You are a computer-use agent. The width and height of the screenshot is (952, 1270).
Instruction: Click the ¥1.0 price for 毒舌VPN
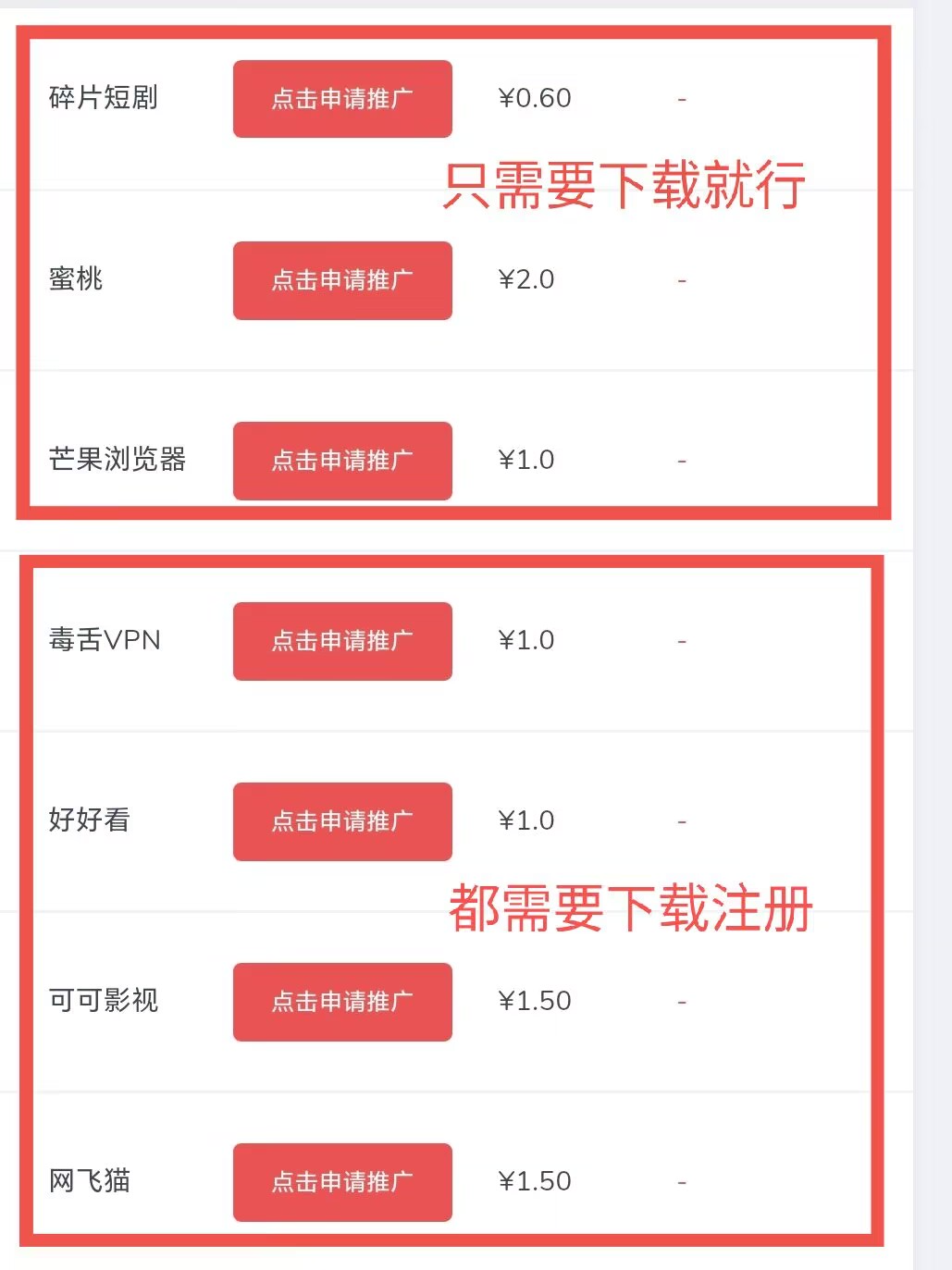click(x=526, y=641)
